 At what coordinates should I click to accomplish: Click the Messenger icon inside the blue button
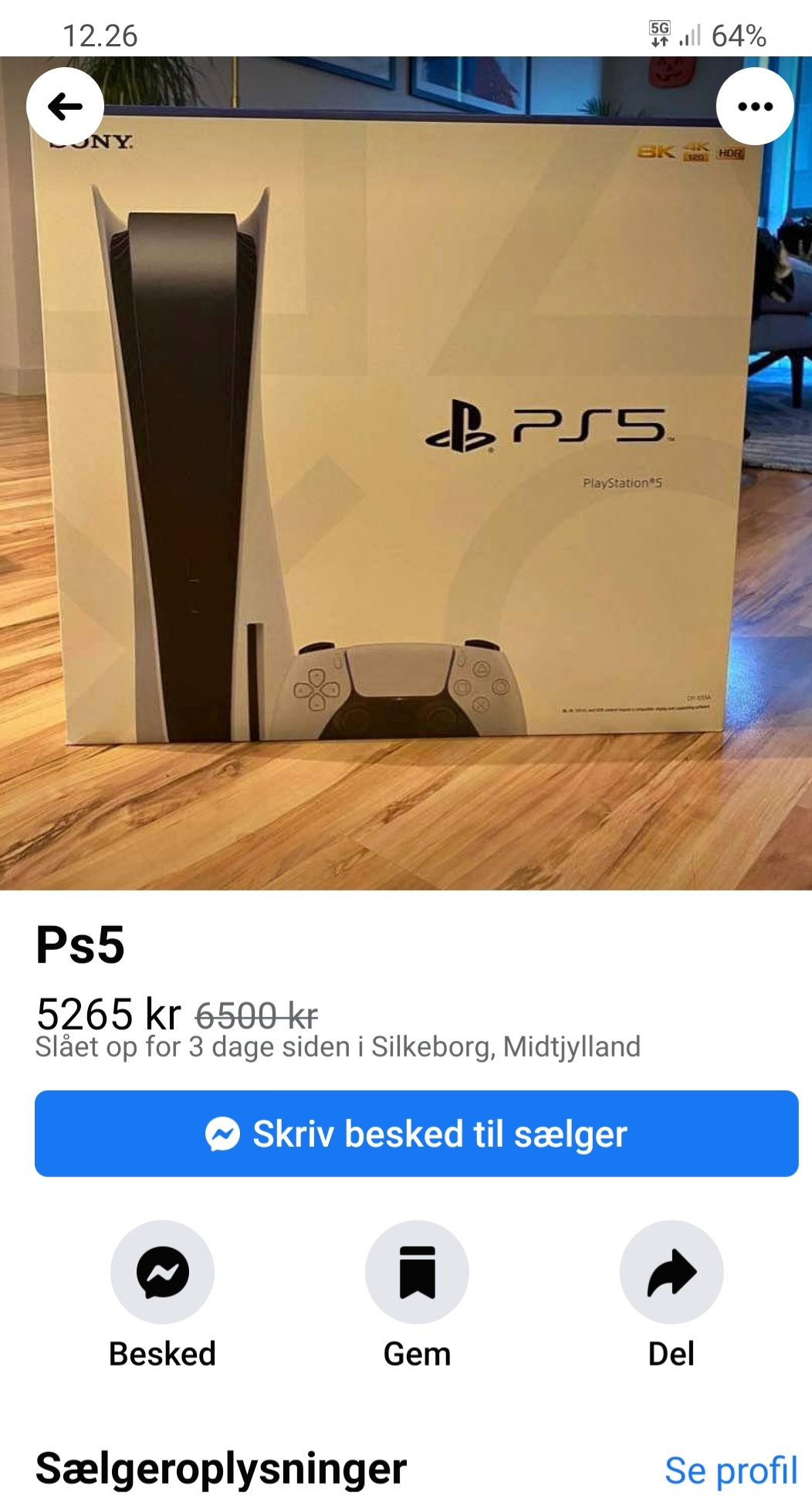pyautogui.click(x=223, y=1133)
